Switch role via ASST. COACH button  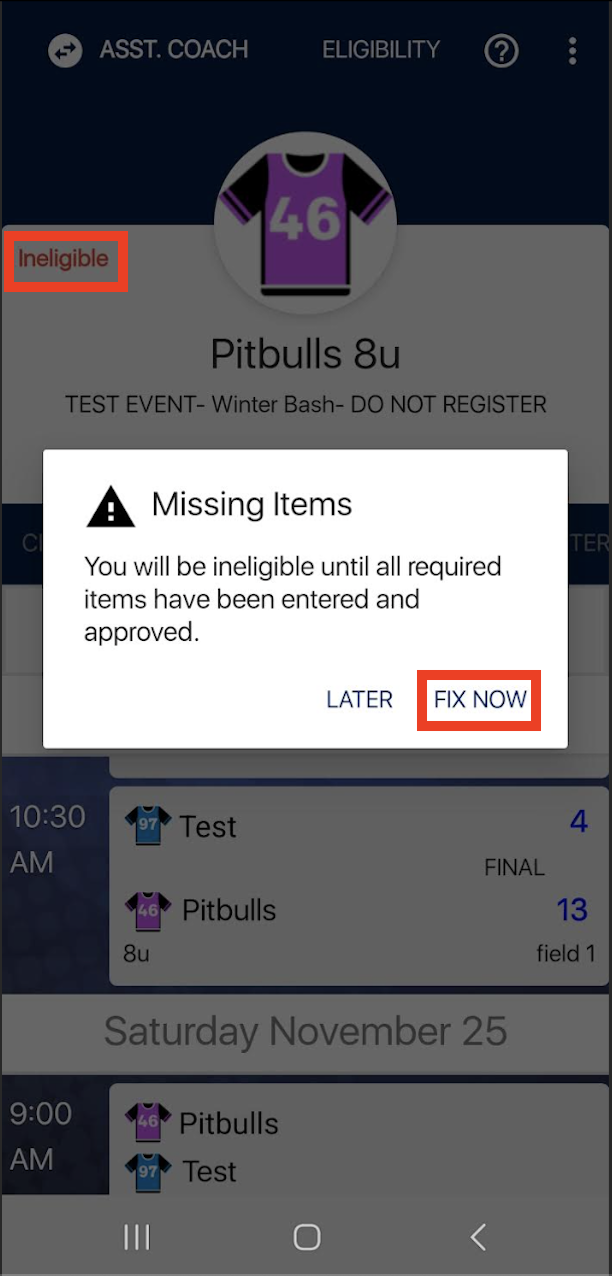pyautogui.click(x=150, y=50)
